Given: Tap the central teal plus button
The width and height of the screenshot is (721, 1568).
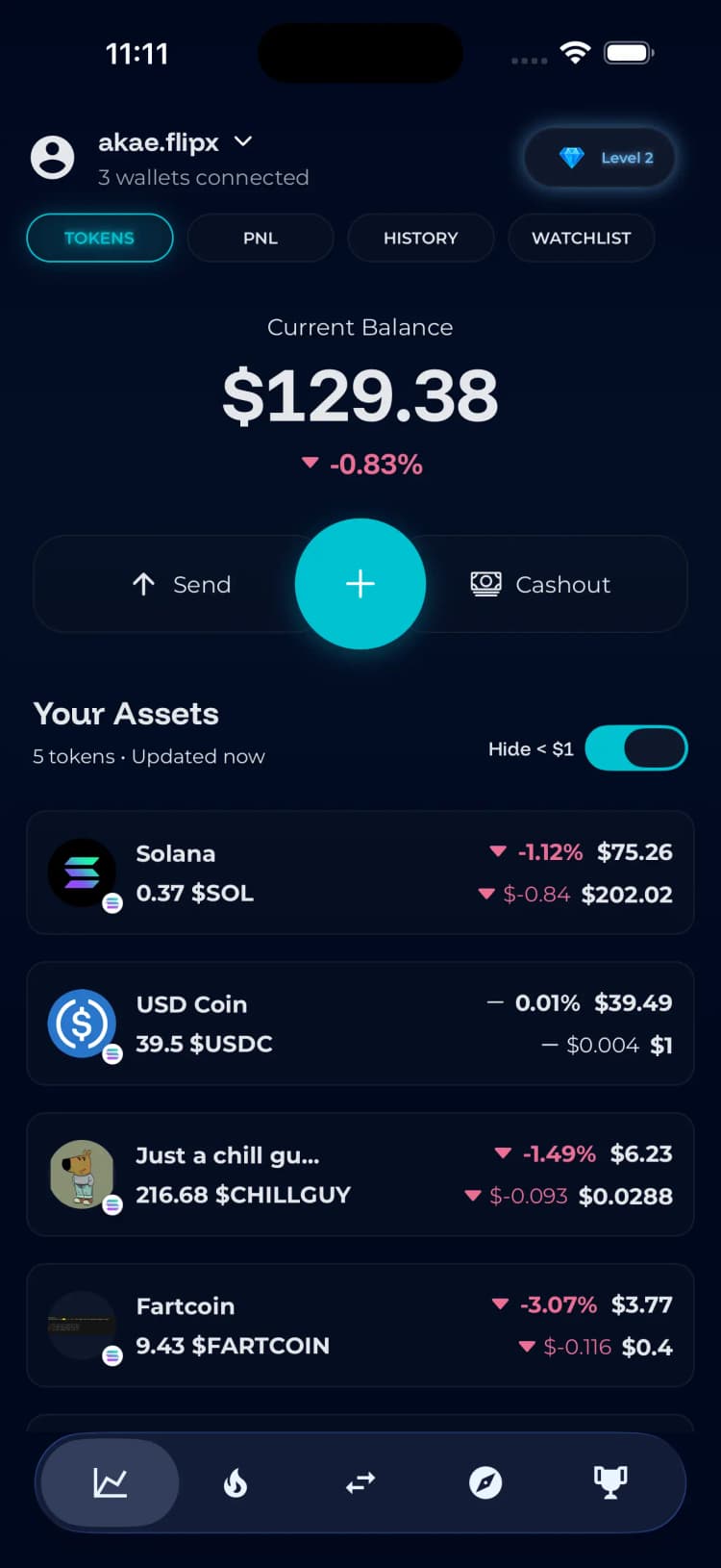Looking at the screenshot, I should (360, 584).
